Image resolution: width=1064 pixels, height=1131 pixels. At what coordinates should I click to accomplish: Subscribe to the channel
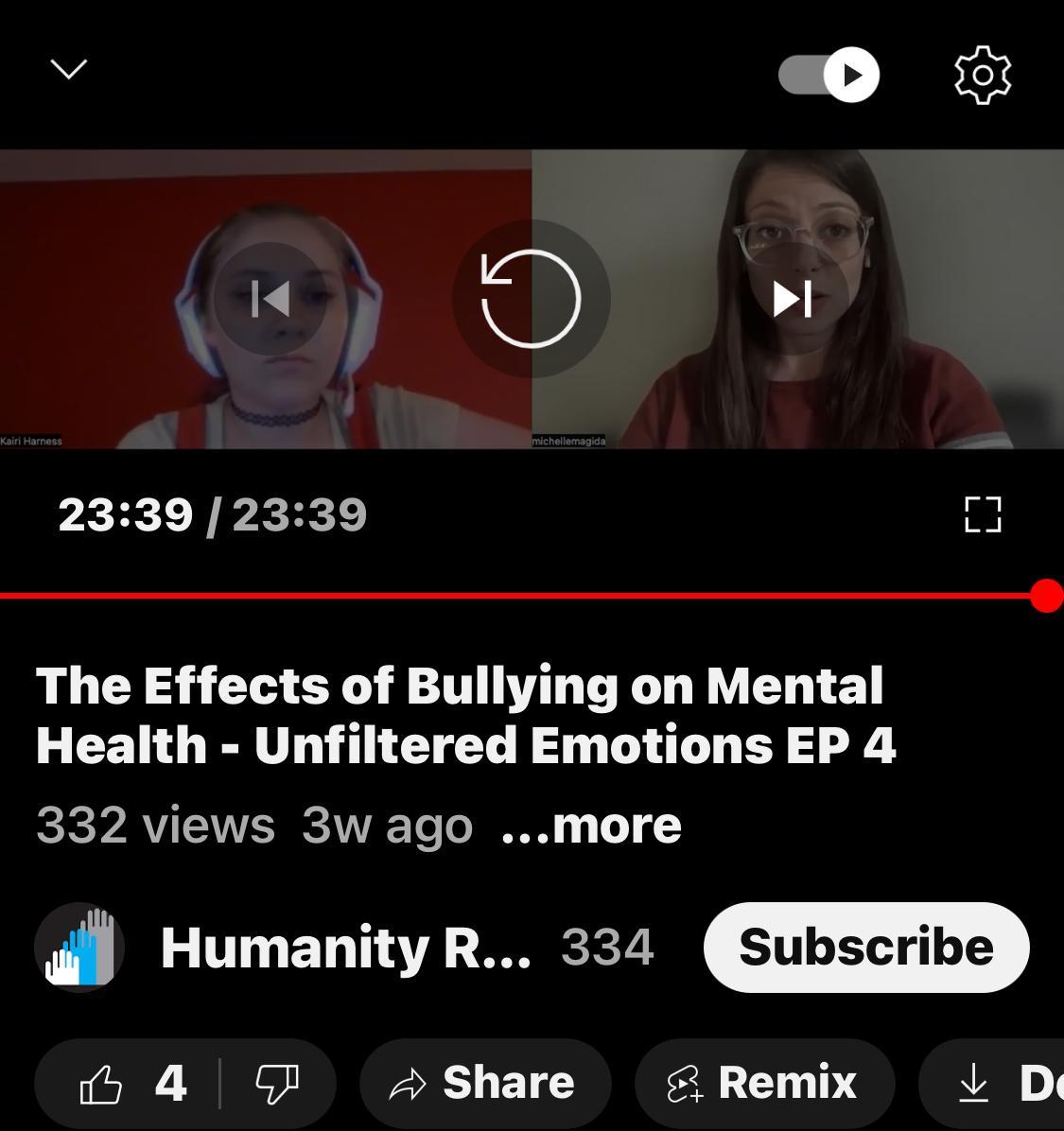[x=865, y=948]
